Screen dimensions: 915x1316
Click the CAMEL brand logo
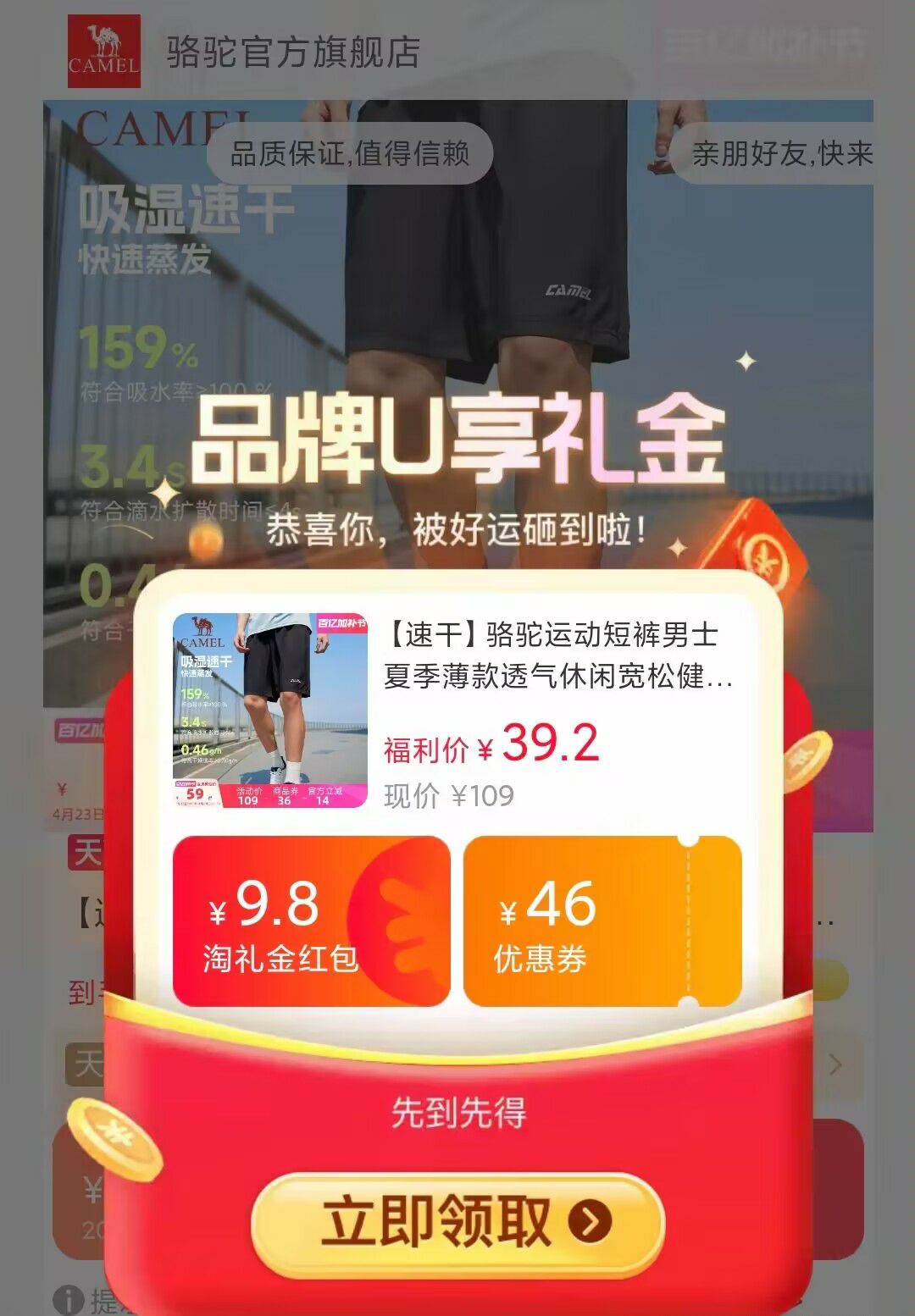point(103,49)
